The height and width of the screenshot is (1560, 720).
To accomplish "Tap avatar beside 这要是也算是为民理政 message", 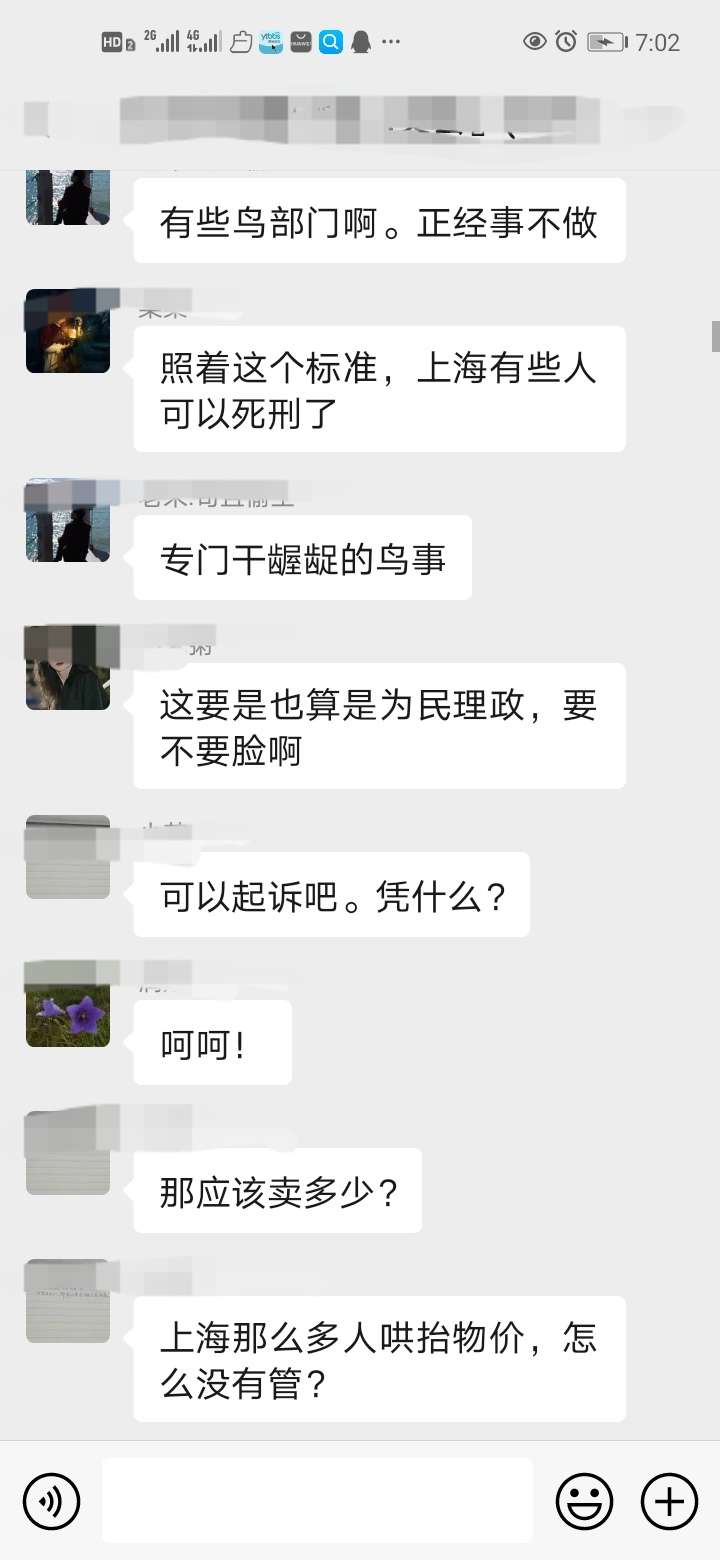I will (68, 668).
